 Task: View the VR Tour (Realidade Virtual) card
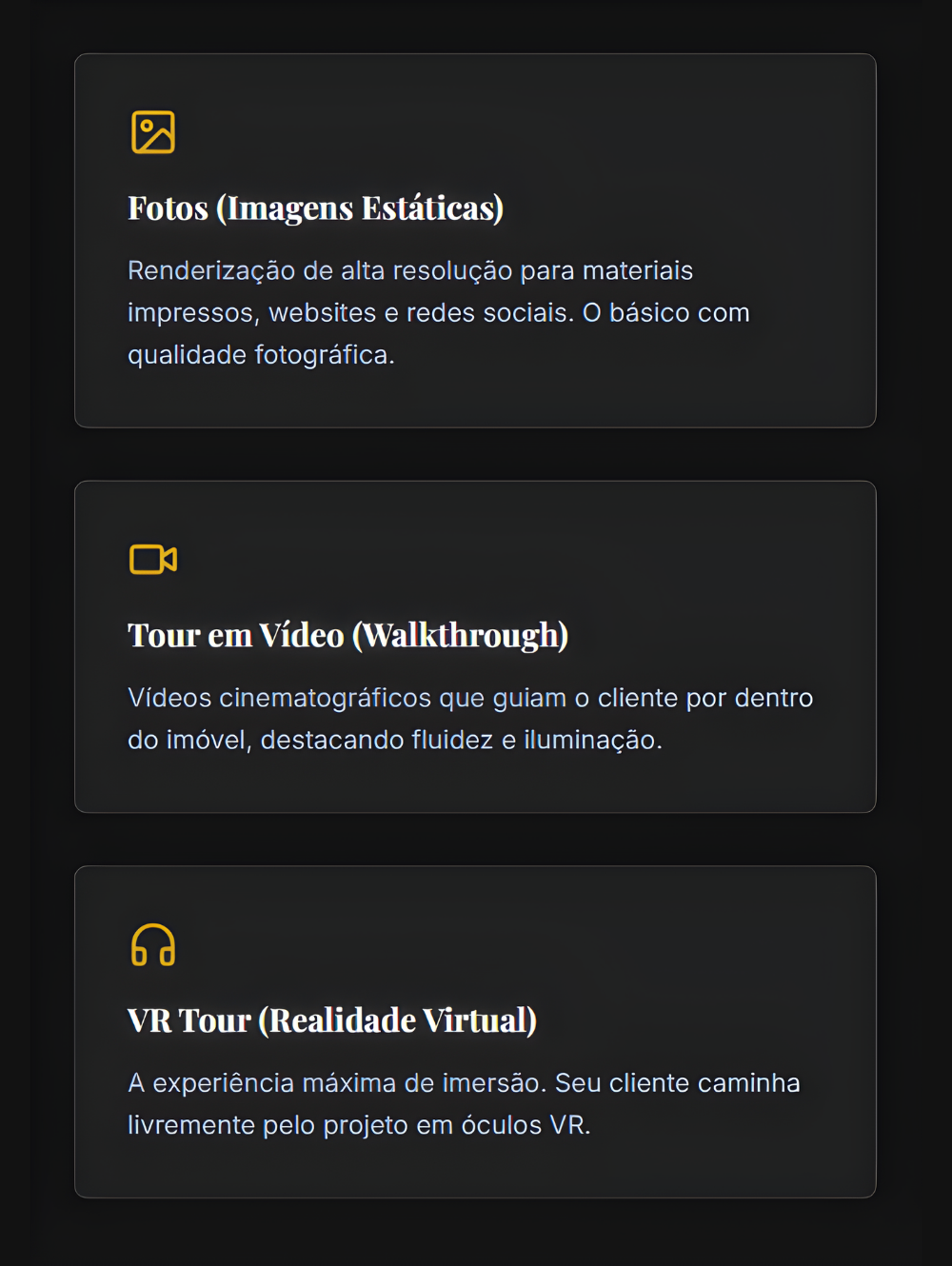tap(475, 1031)
